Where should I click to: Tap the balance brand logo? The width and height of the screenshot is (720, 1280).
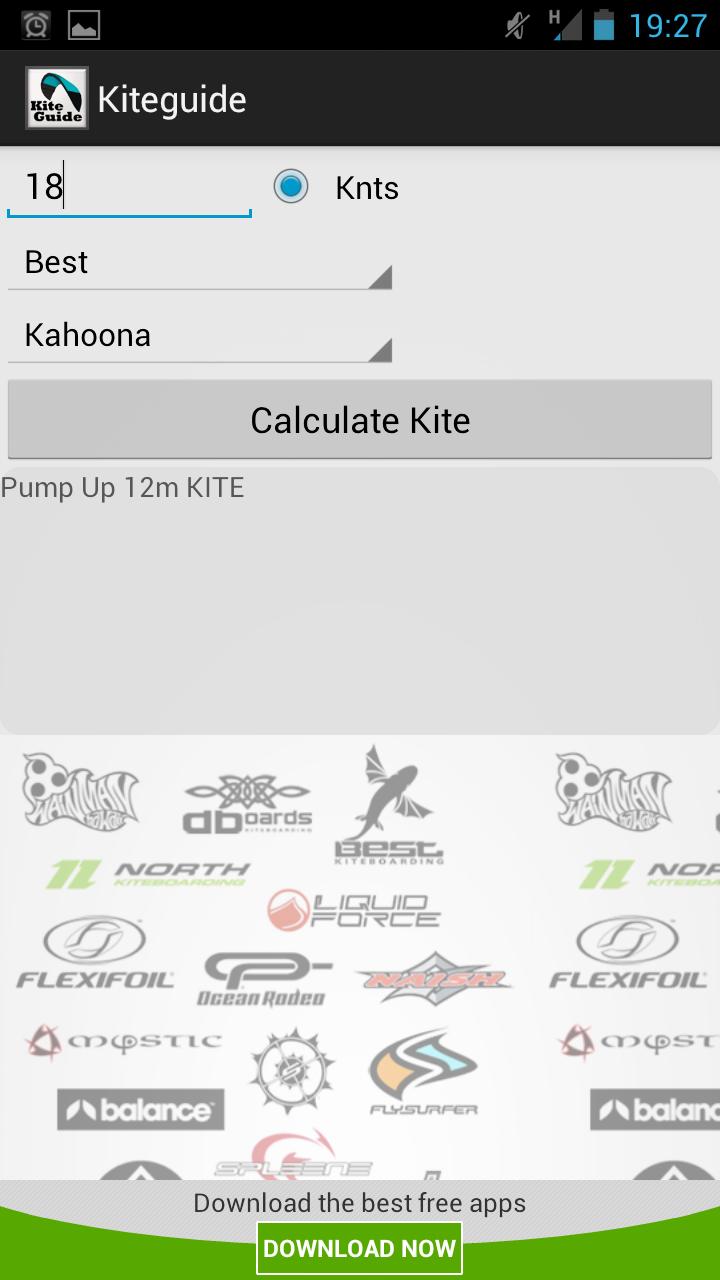tap(140, 1110)
